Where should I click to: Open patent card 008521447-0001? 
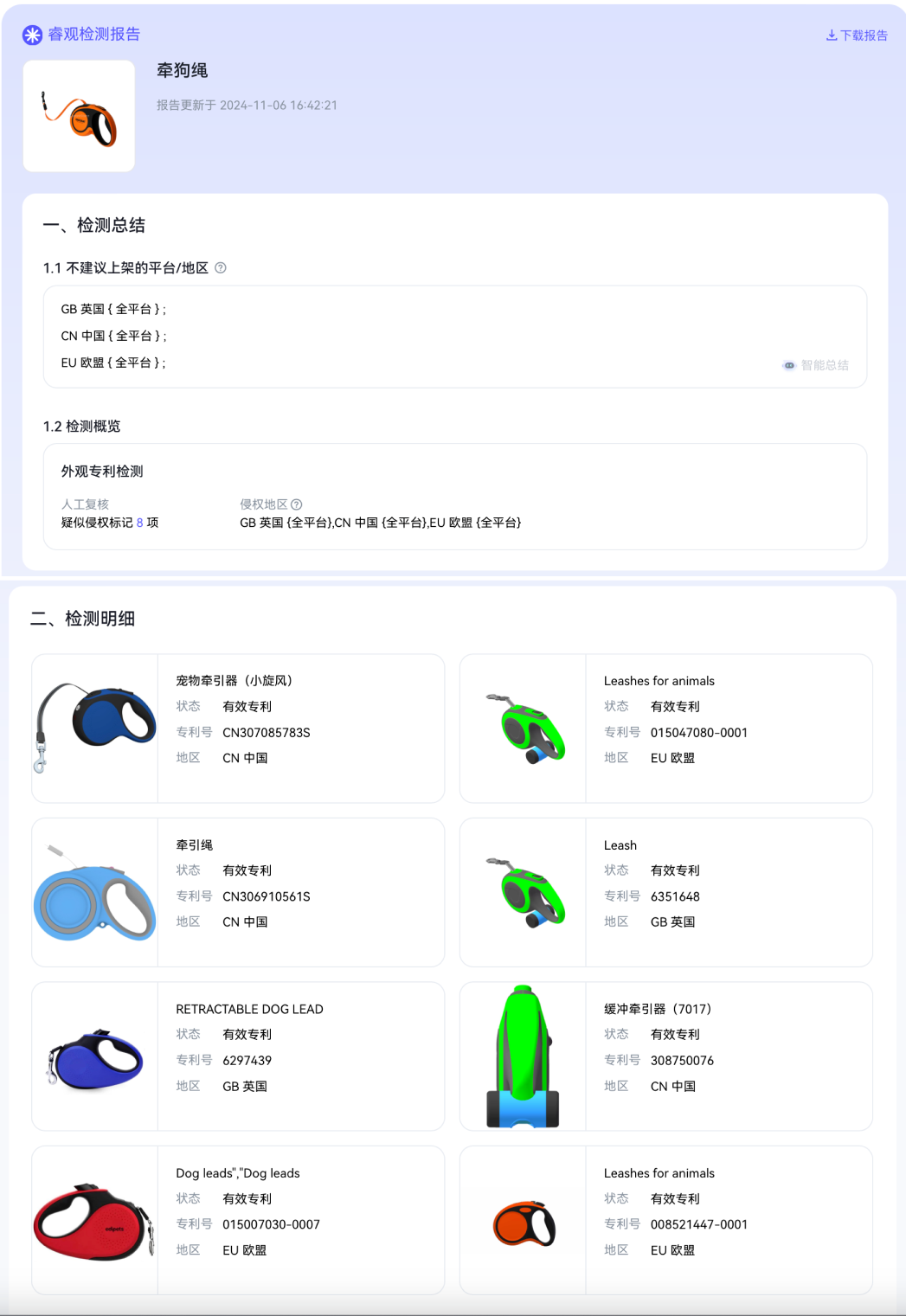(x=666, y=1220)
